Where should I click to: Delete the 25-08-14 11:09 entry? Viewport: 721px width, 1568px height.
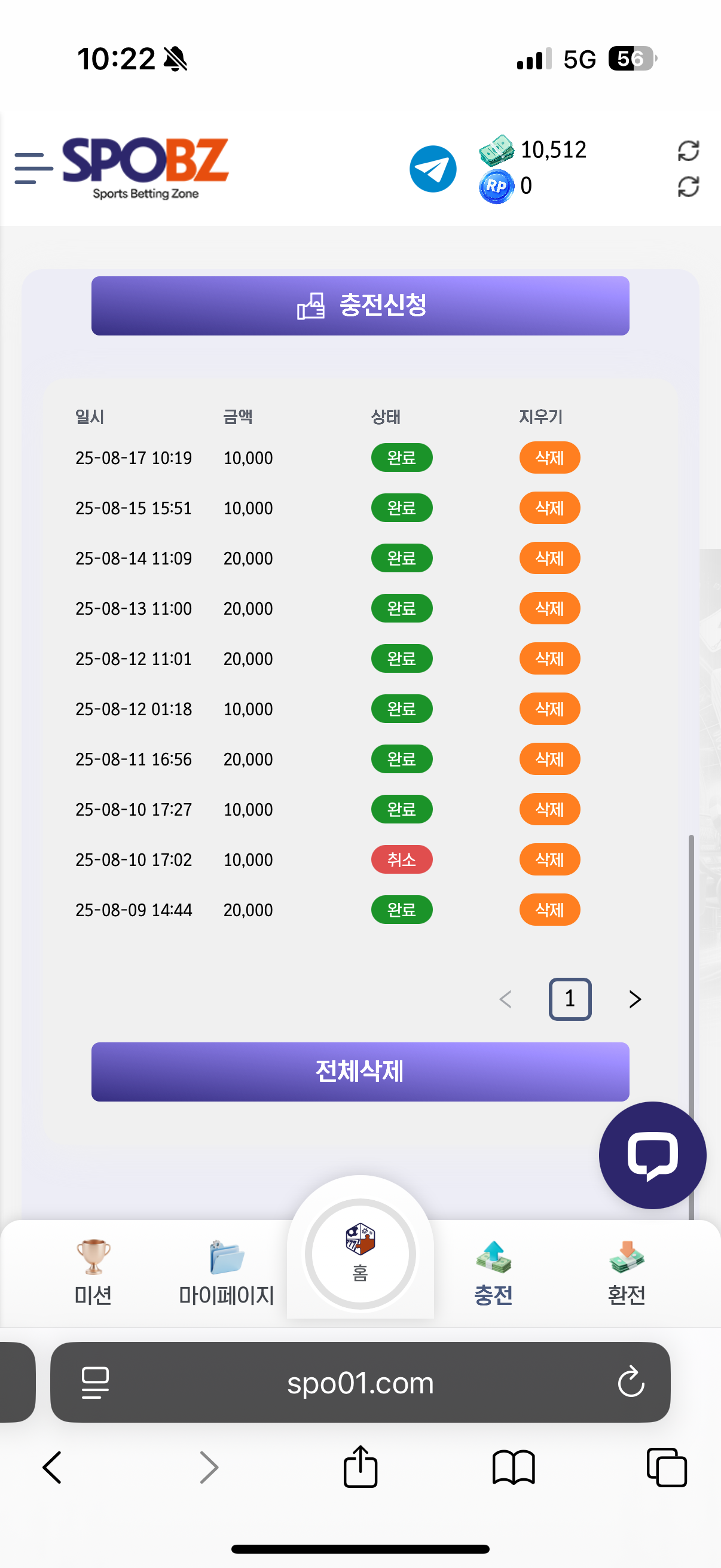pyautogui.click(x=549, y=558)
